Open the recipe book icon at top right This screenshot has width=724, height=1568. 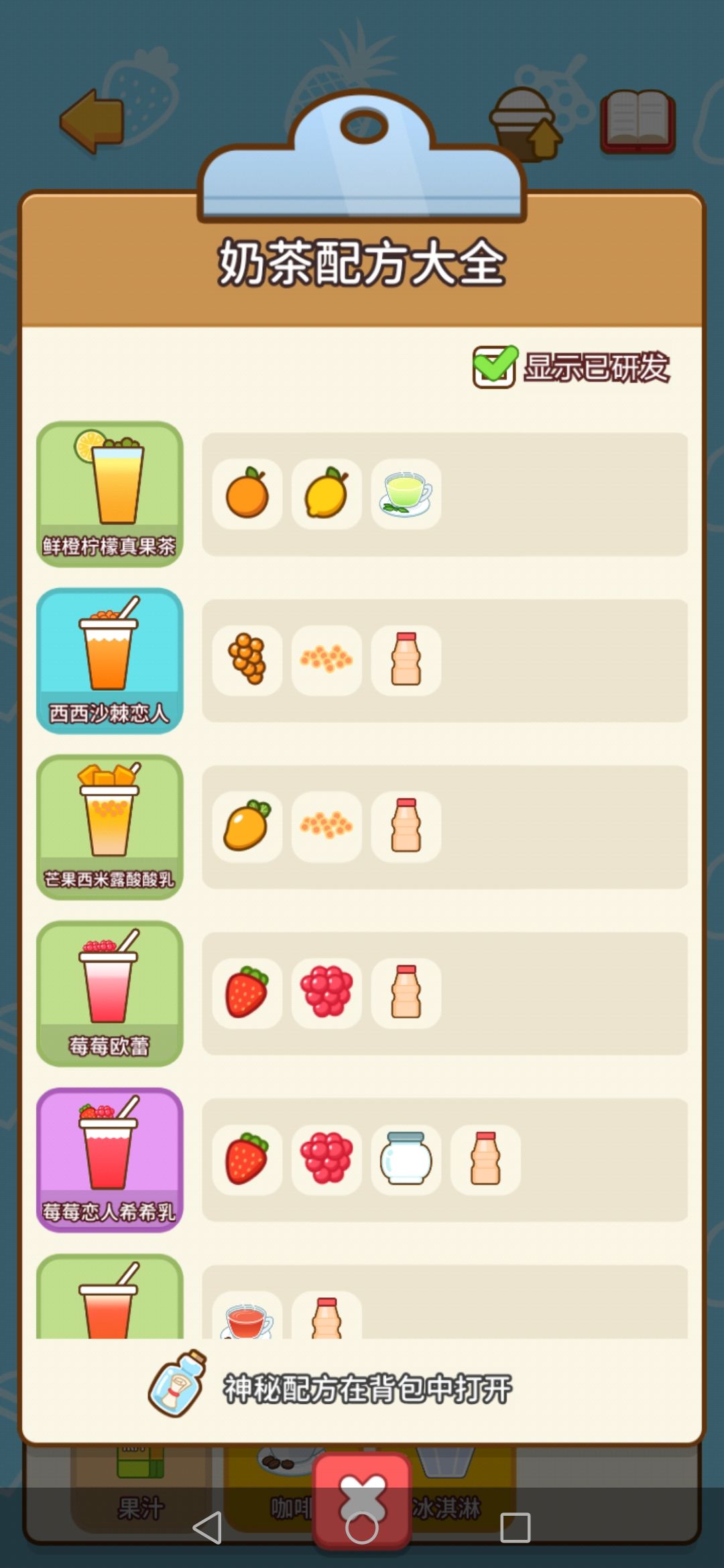tap(637, 122)
